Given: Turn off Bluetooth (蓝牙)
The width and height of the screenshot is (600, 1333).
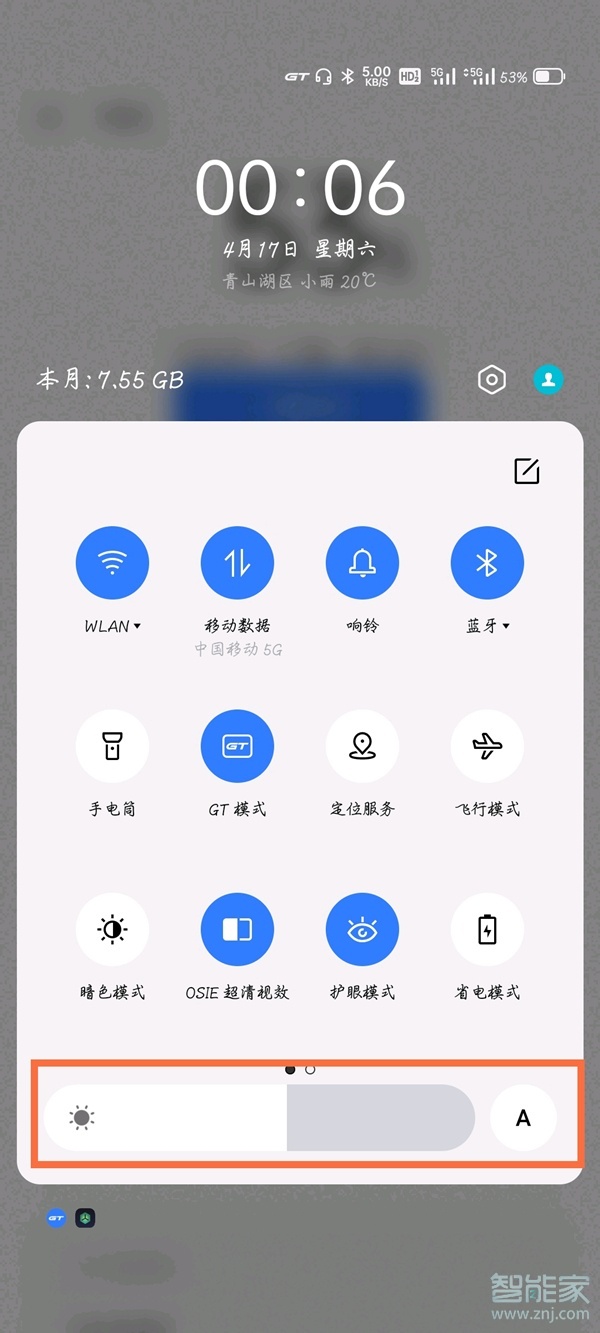Looking at the screenshot, I should [x=487, y=563].
